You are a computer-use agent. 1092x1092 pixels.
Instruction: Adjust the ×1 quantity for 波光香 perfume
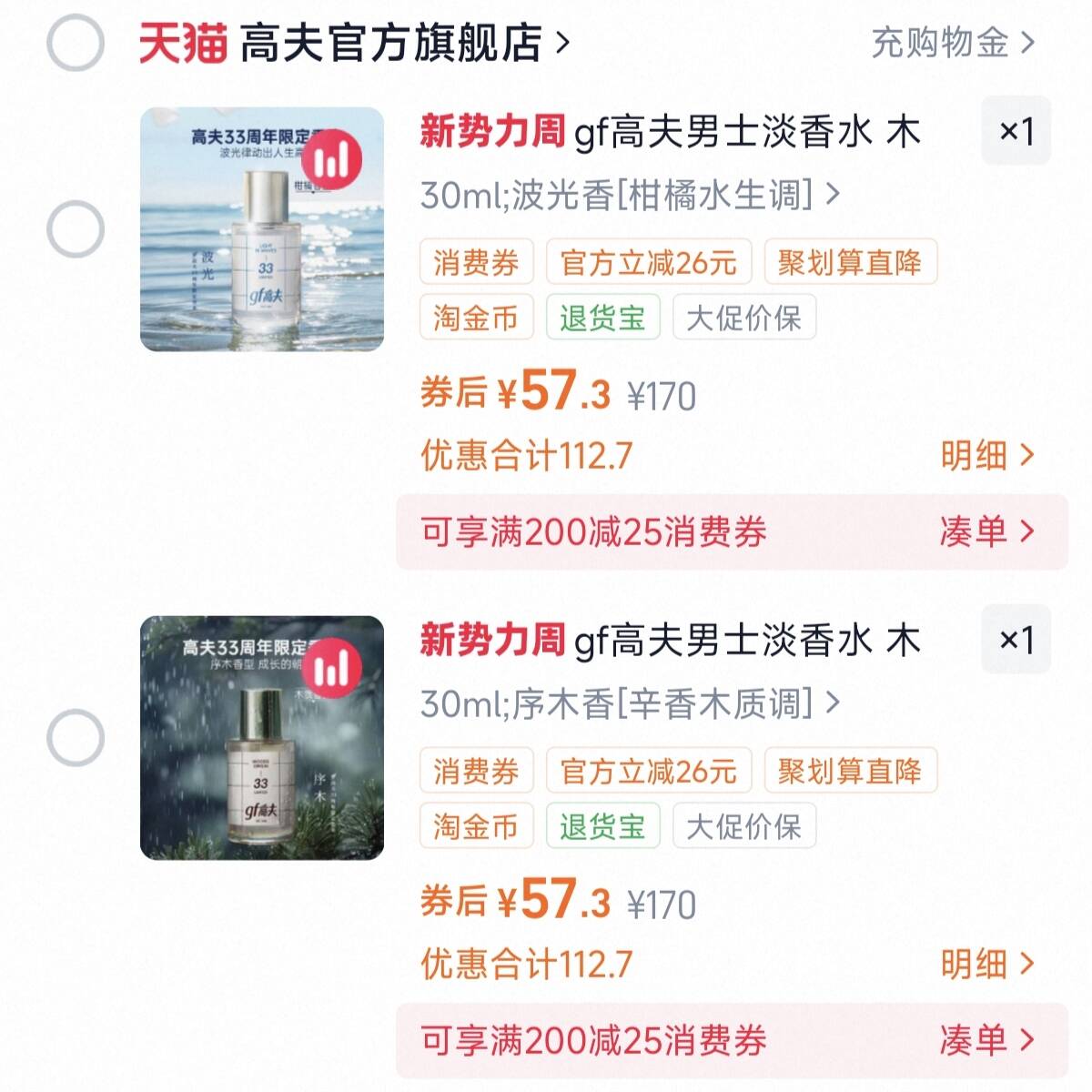1016,132
